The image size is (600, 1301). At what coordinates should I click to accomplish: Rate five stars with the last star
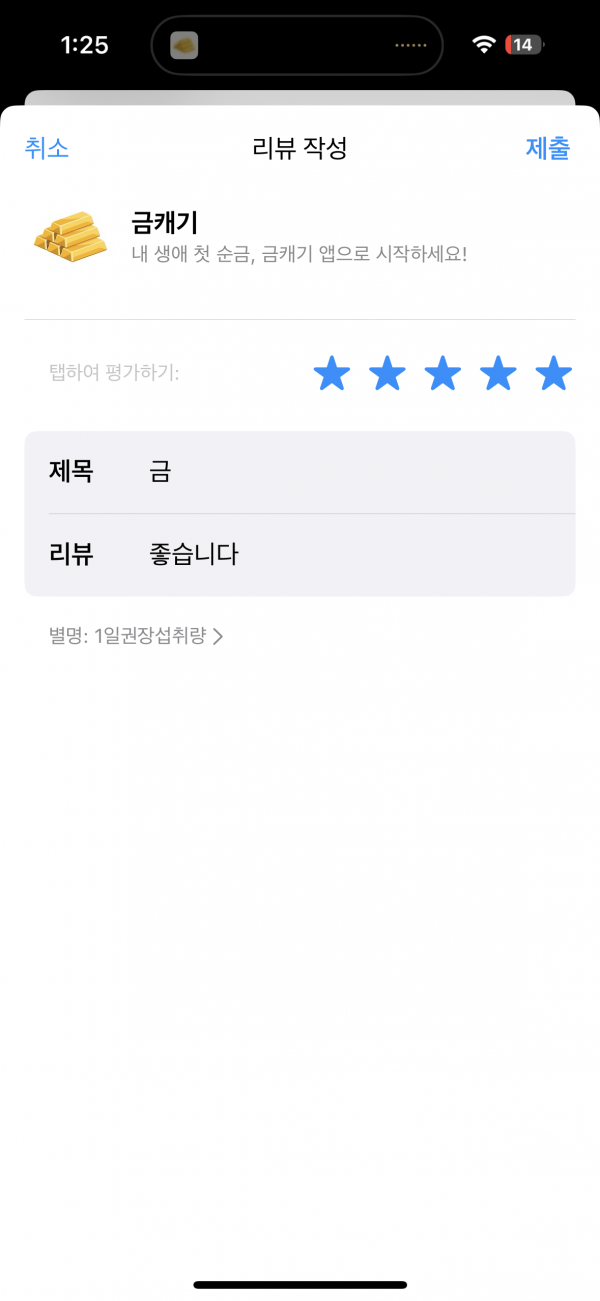click(553, 374)
